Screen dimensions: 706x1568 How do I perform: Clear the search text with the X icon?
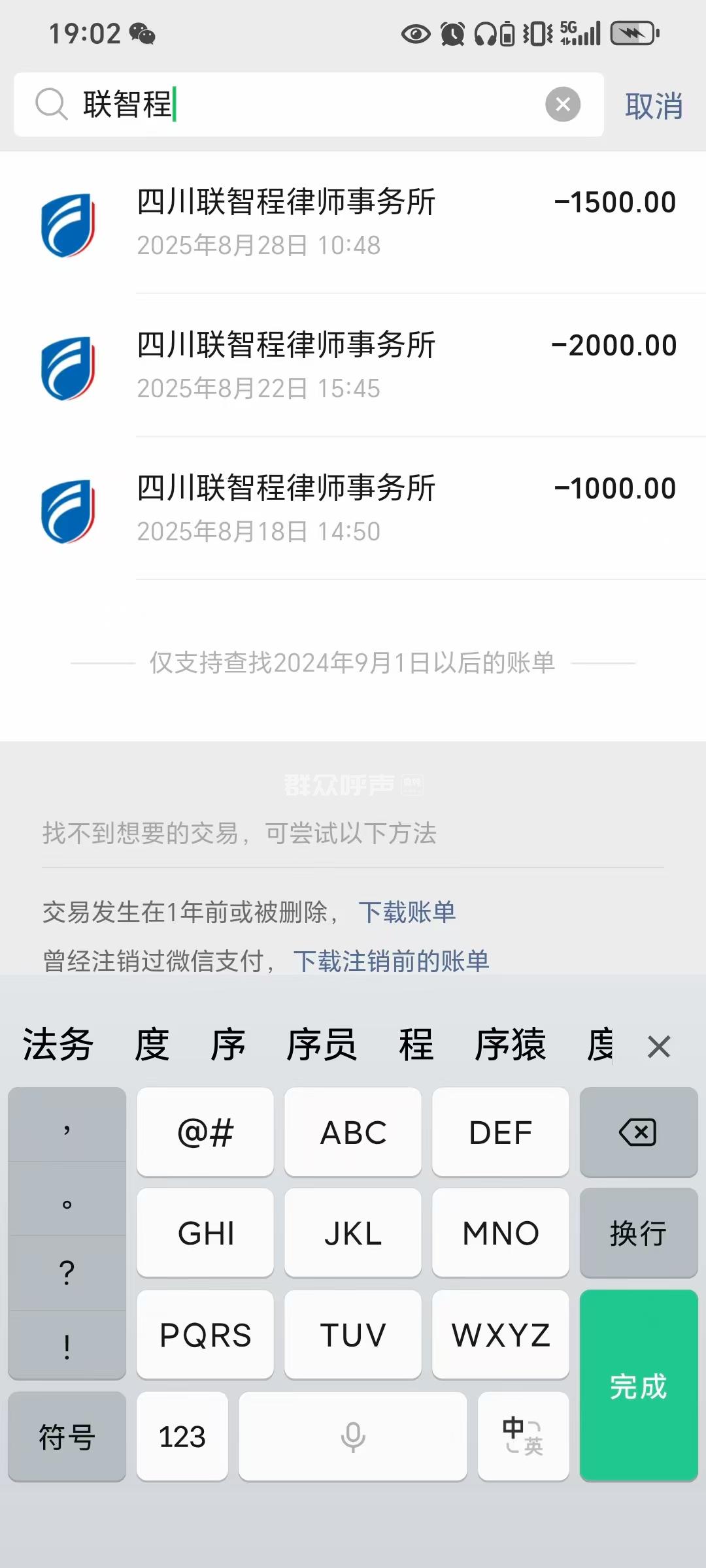(563, 105)
